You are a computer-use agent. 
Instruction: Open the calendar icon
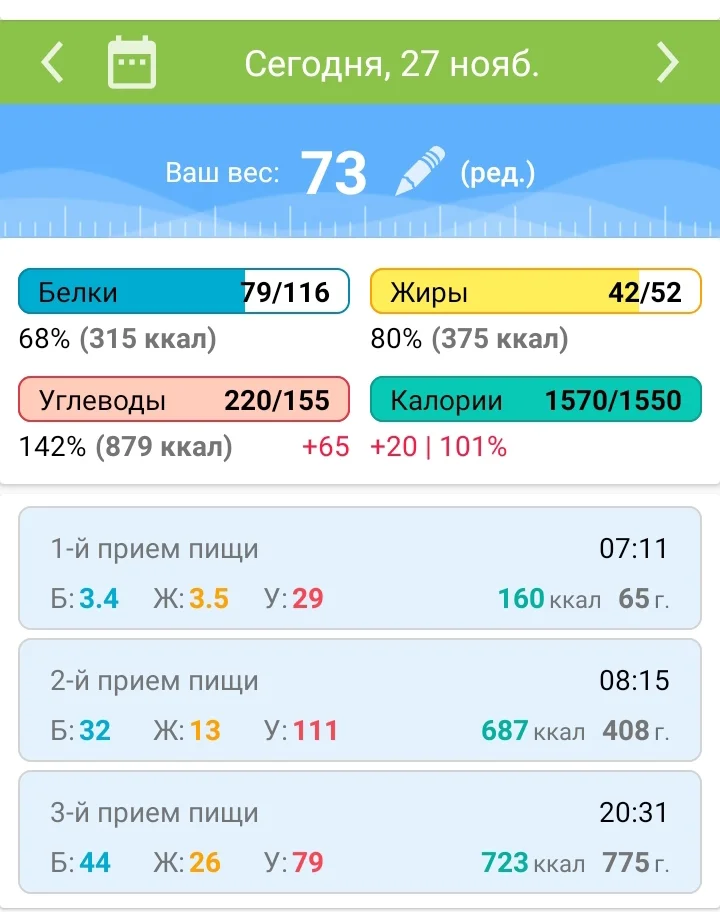[x=133, y=61]
